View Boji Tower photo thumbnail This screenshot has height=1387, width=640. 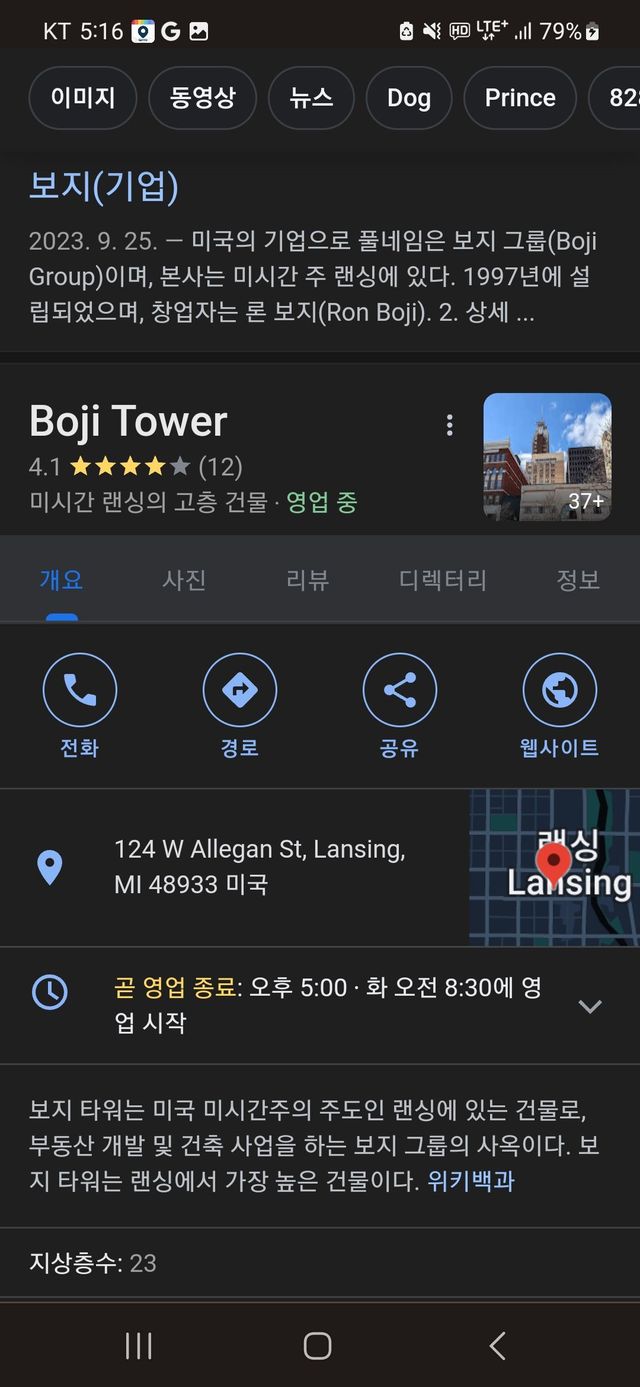[547, 457]
